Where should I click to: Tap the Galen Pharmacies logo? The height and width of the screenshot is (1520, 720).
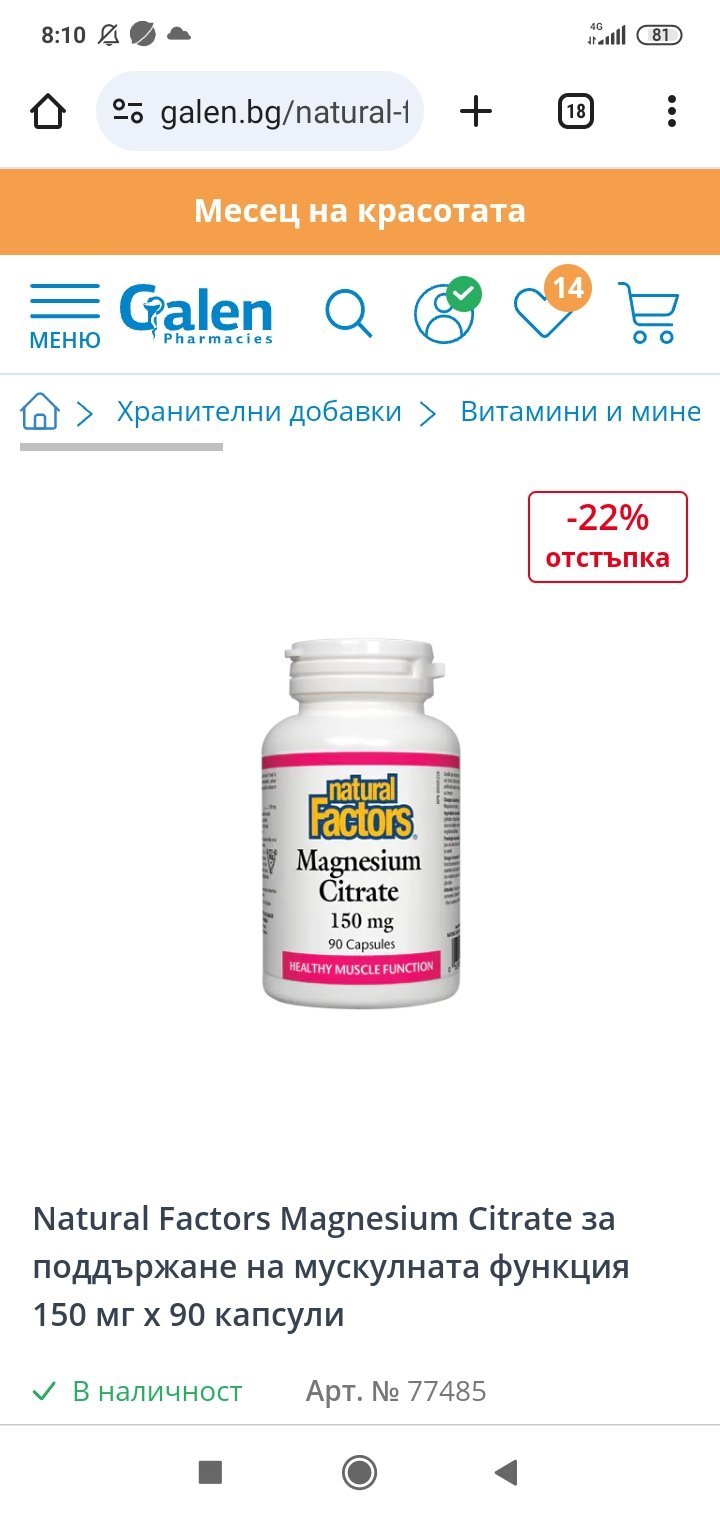pyautogui.click(x=196, y=314)
